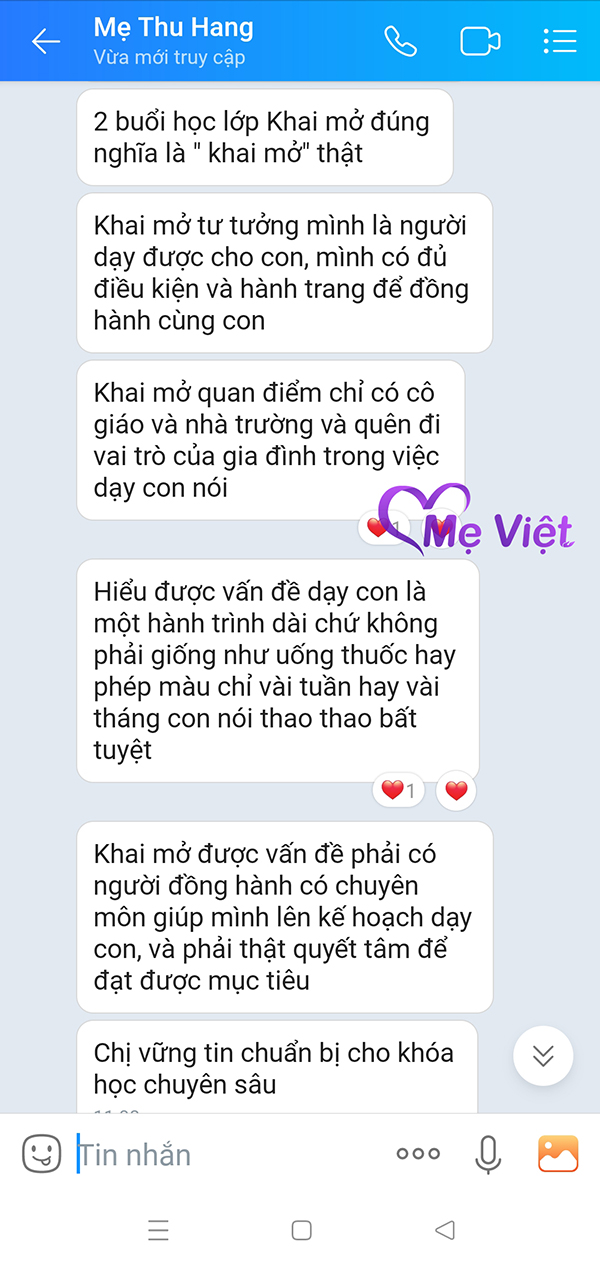Go back from Mẹ Thu Hang chat
The width and height of the screenshot is (600, 1267).
pos(45,41)
